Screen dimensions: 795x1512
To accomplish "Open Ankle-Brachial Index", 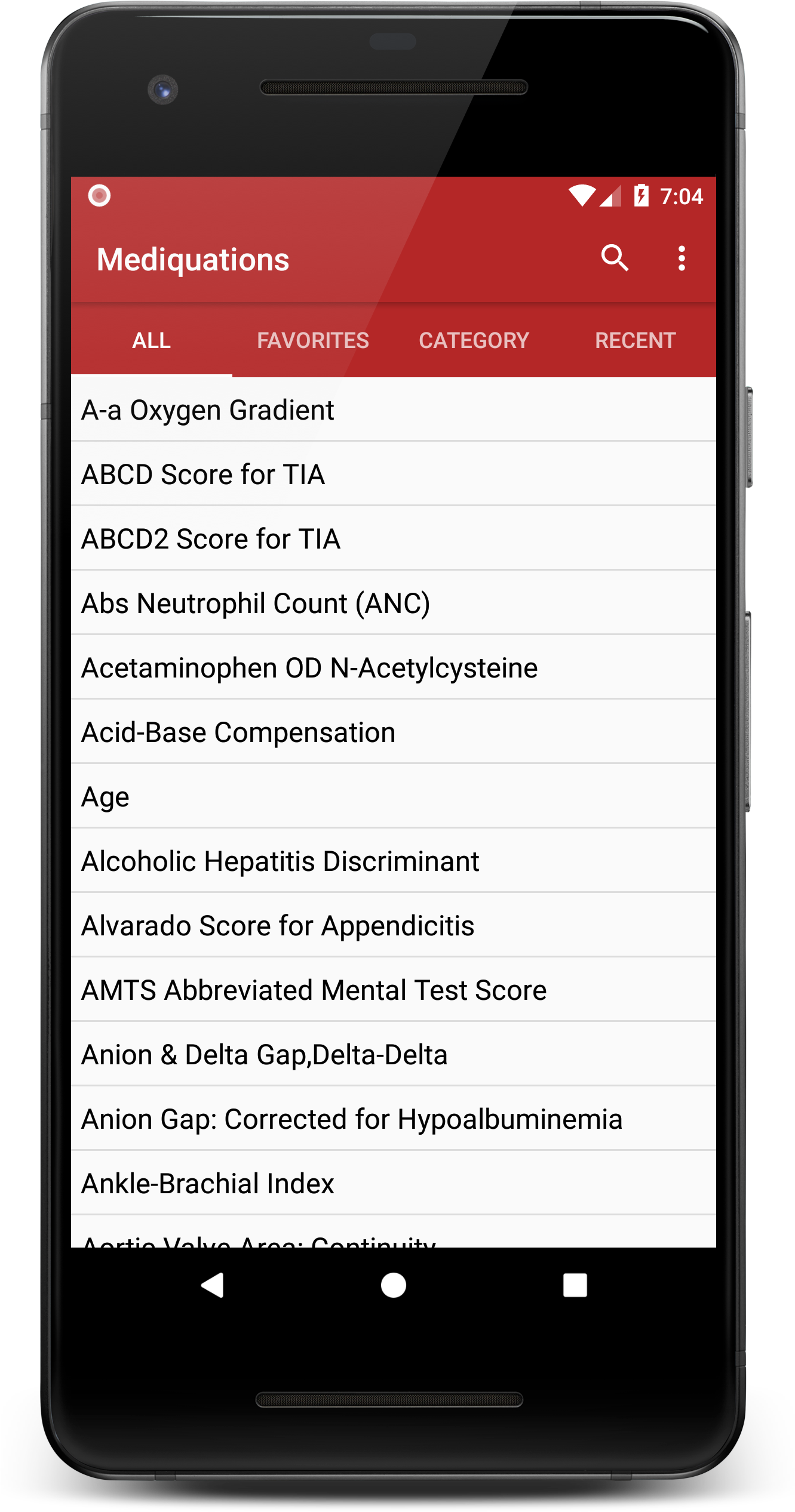I will (x=393, y=1184).
